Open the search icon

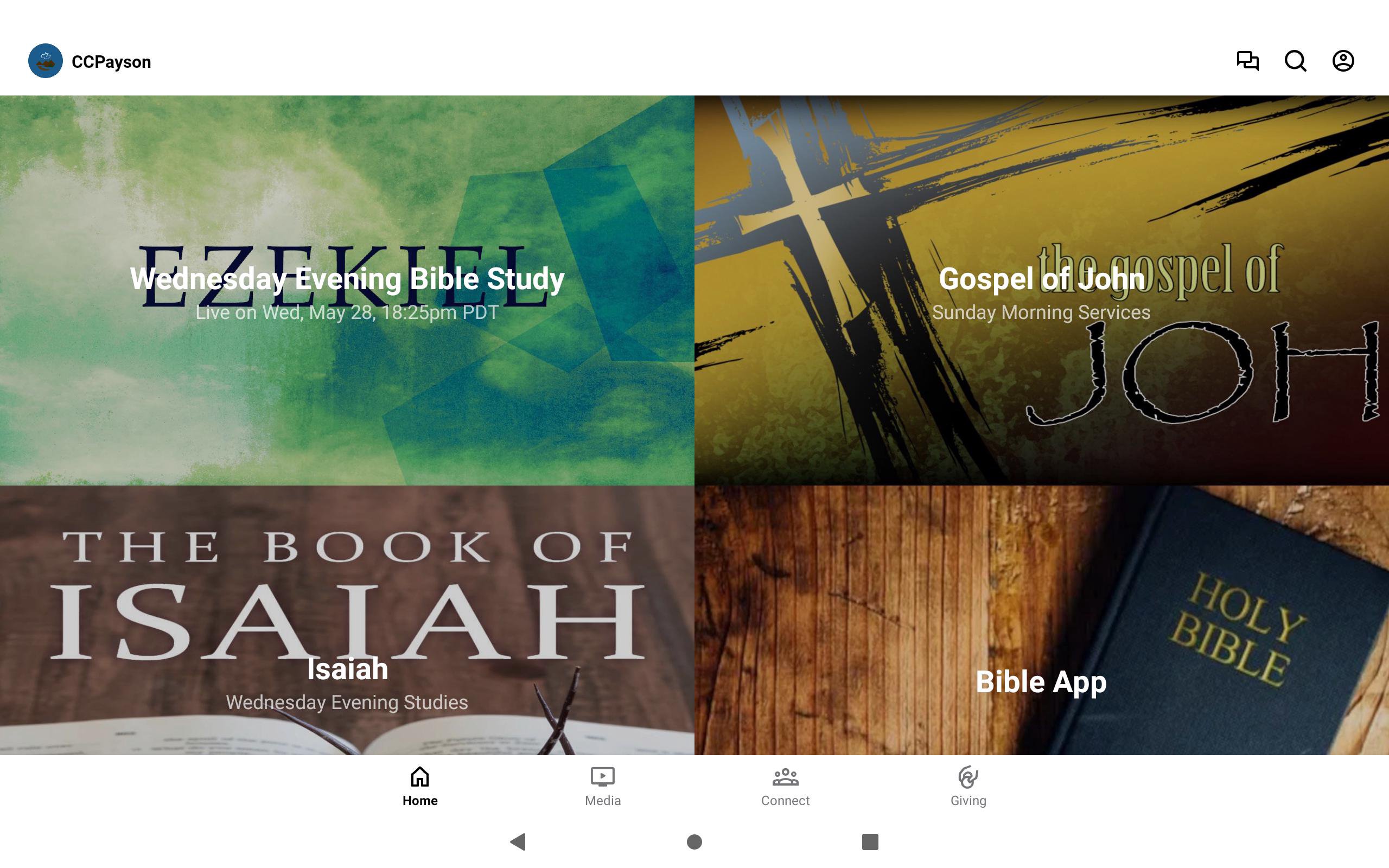tap(1295, 61)
